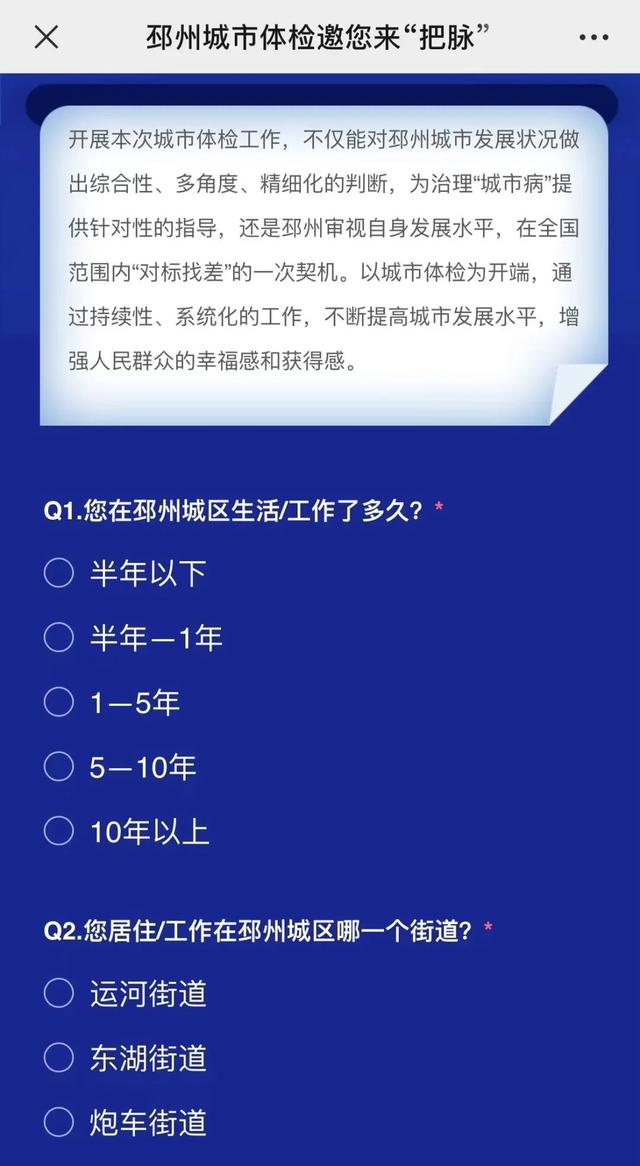Screen dimensions: 640x1166
Task: Pick the 1—5年 answer
Action: [59, 703]
